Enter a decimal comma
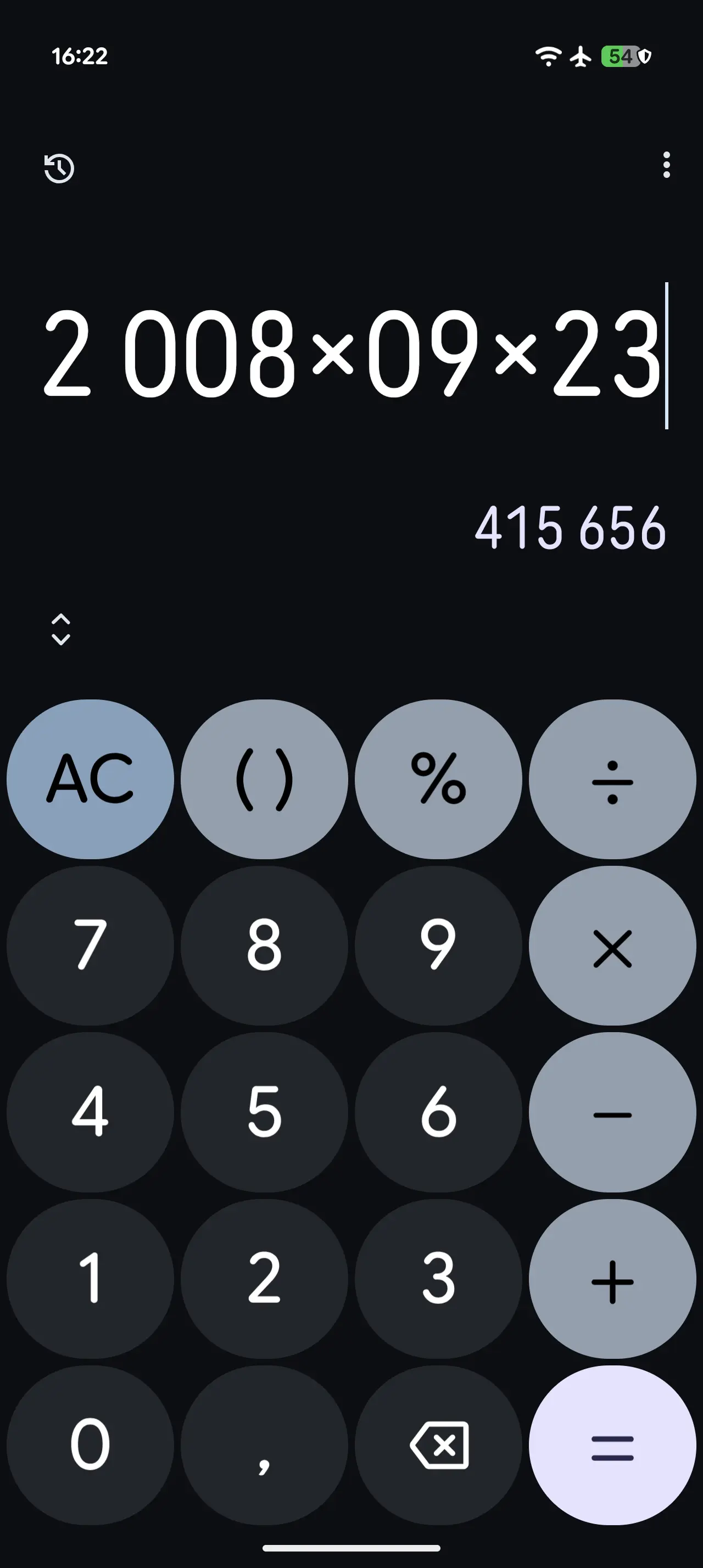Screen dimensions: 703x1568 [264, 1446]
